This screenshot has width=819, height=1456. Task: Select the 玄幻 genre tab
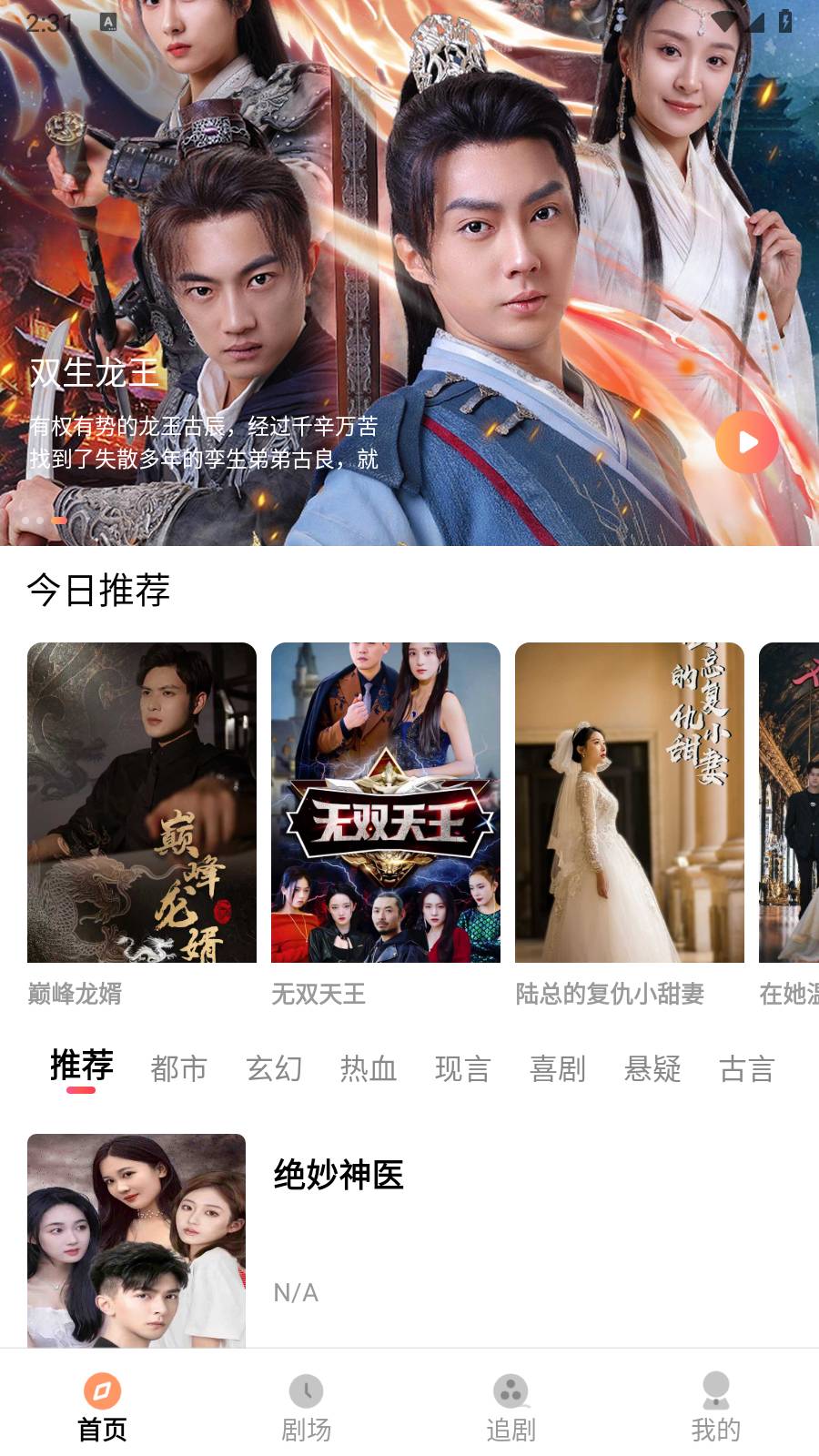click(x=275, y=1068)
